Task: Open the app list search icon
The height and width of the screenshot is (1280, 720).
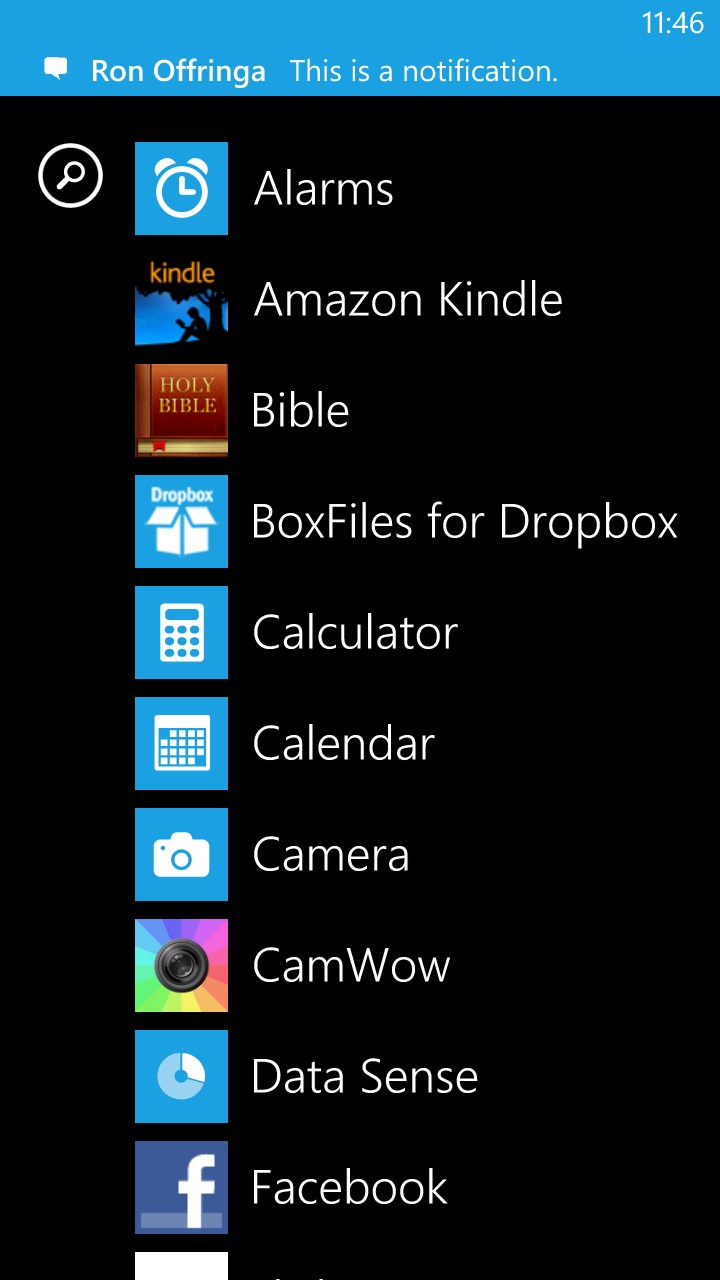Action: (70, 176)
